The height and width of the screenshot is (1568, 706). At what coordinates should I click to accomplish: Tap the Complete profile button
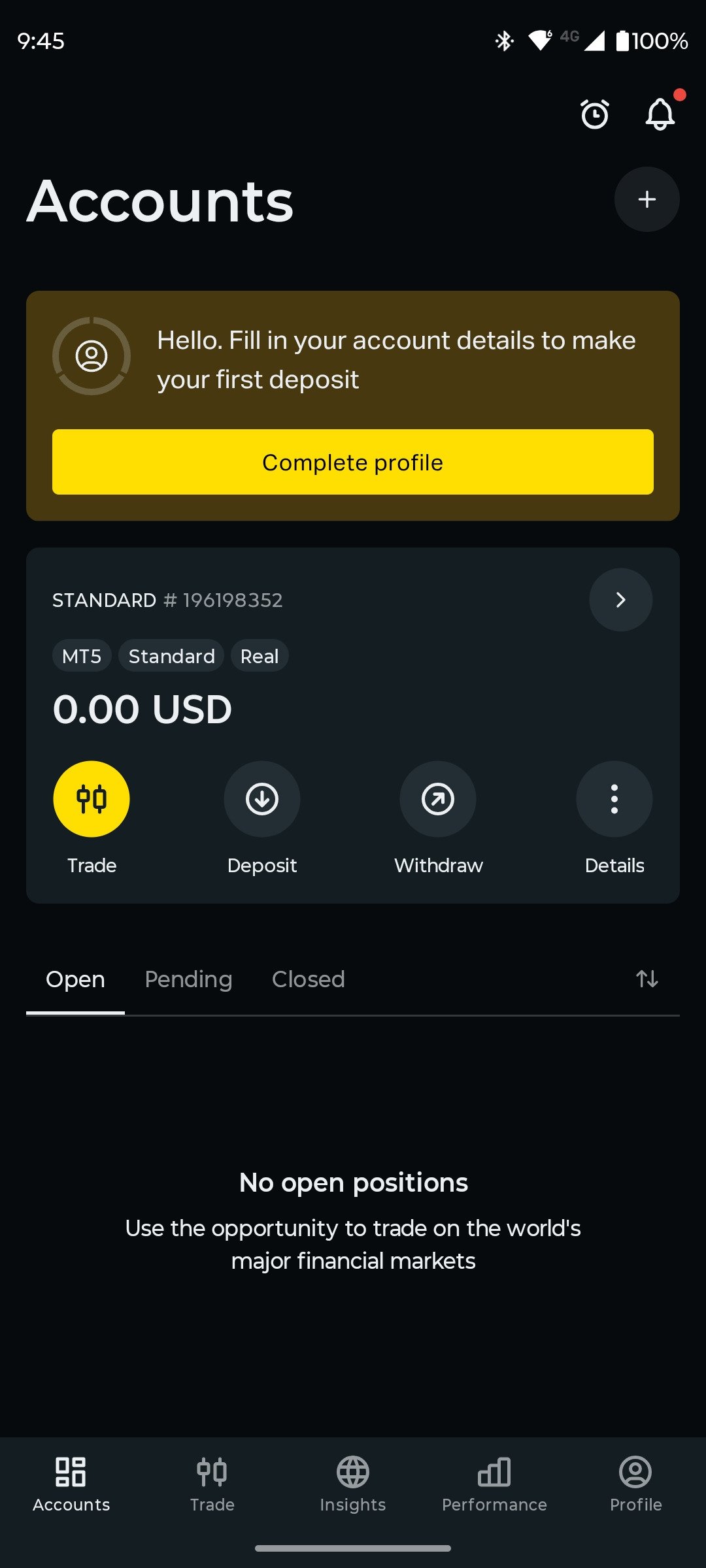(353, 462)
